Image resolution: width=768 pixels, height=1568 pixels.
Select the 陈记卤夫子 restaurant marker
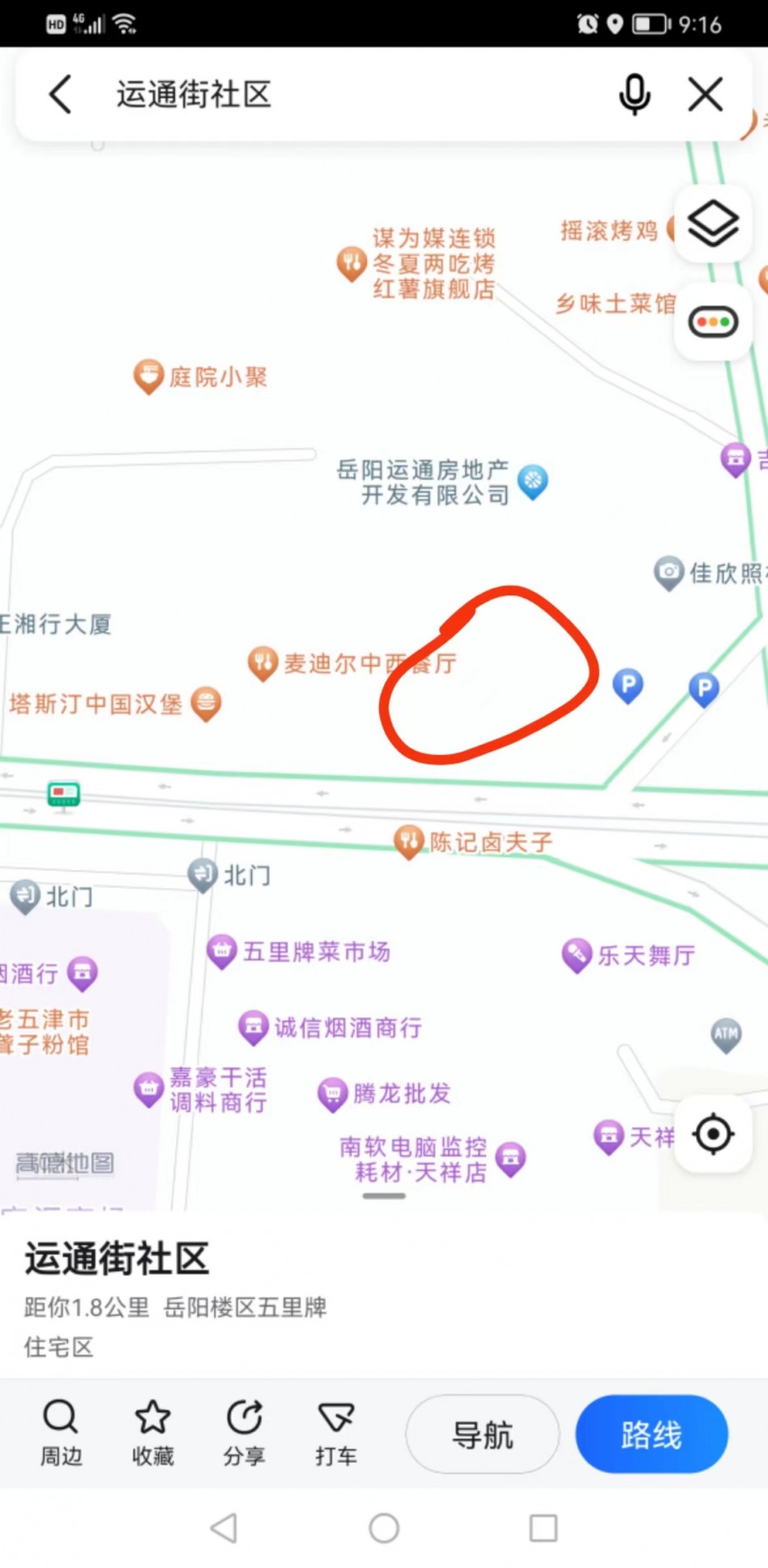(x=409, y=842)
